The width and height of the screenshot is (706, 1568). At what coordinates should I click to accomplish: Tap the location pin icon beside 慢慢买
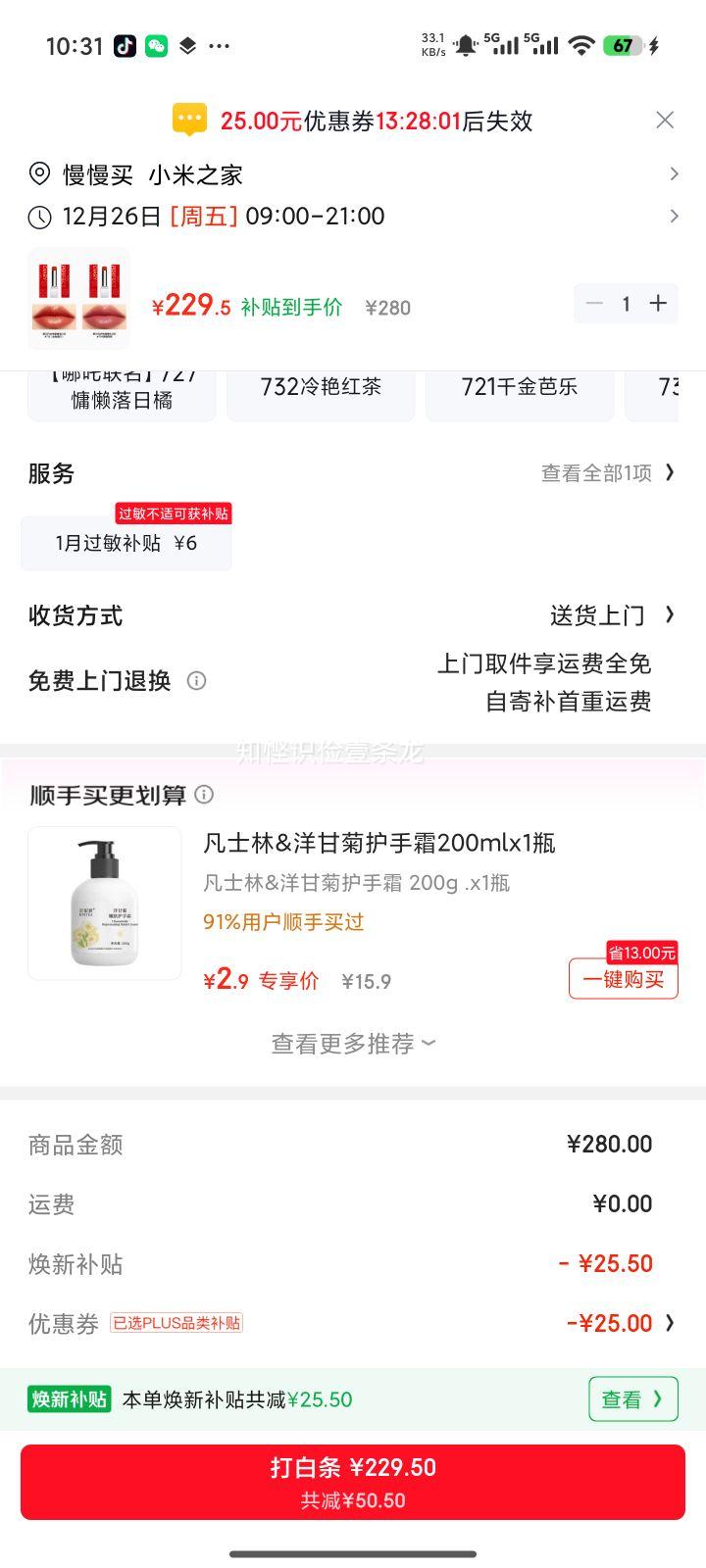(x=38, y=173)
